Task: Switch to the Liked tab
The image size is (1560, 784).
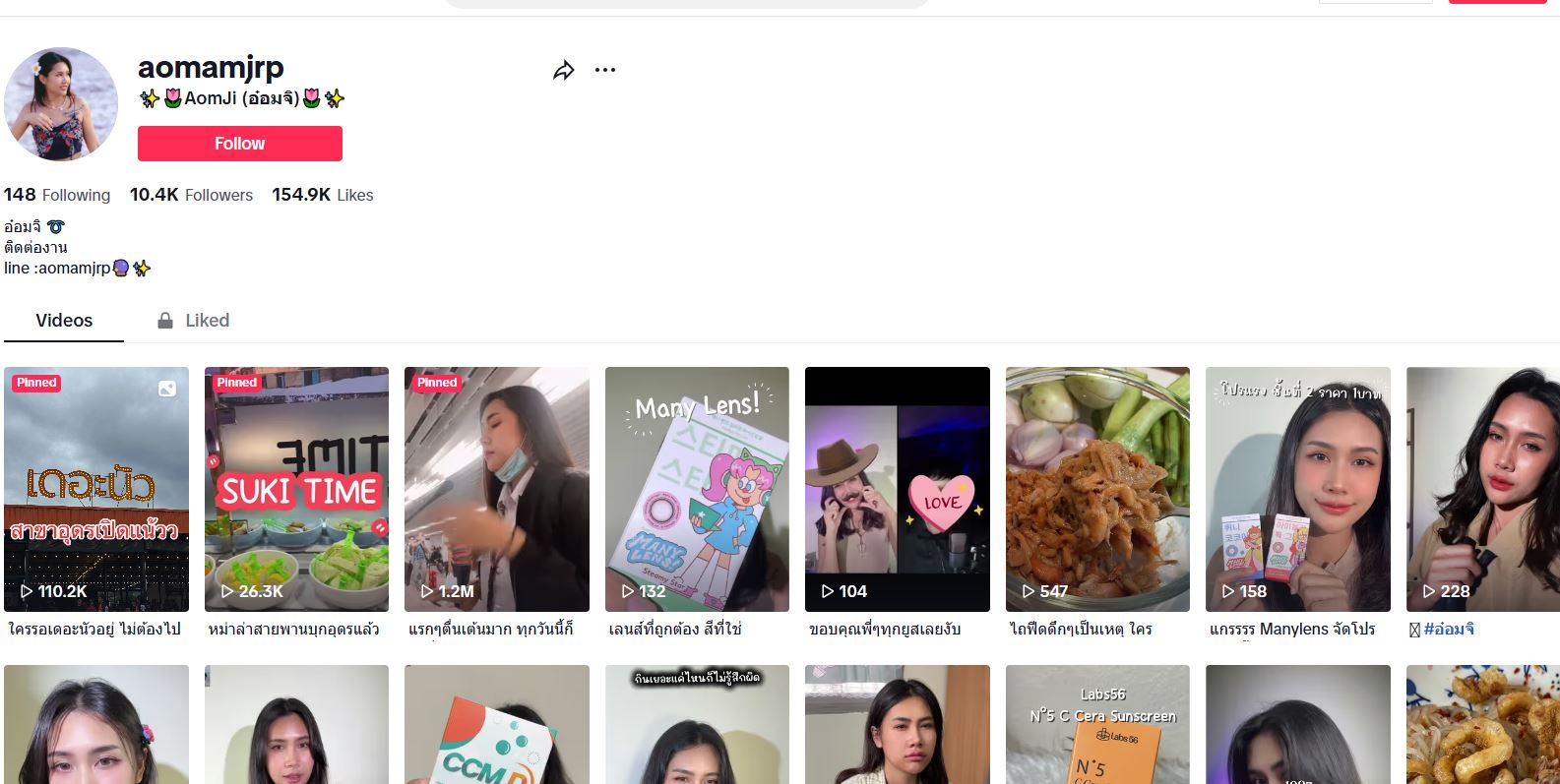Action: point(194,321)
